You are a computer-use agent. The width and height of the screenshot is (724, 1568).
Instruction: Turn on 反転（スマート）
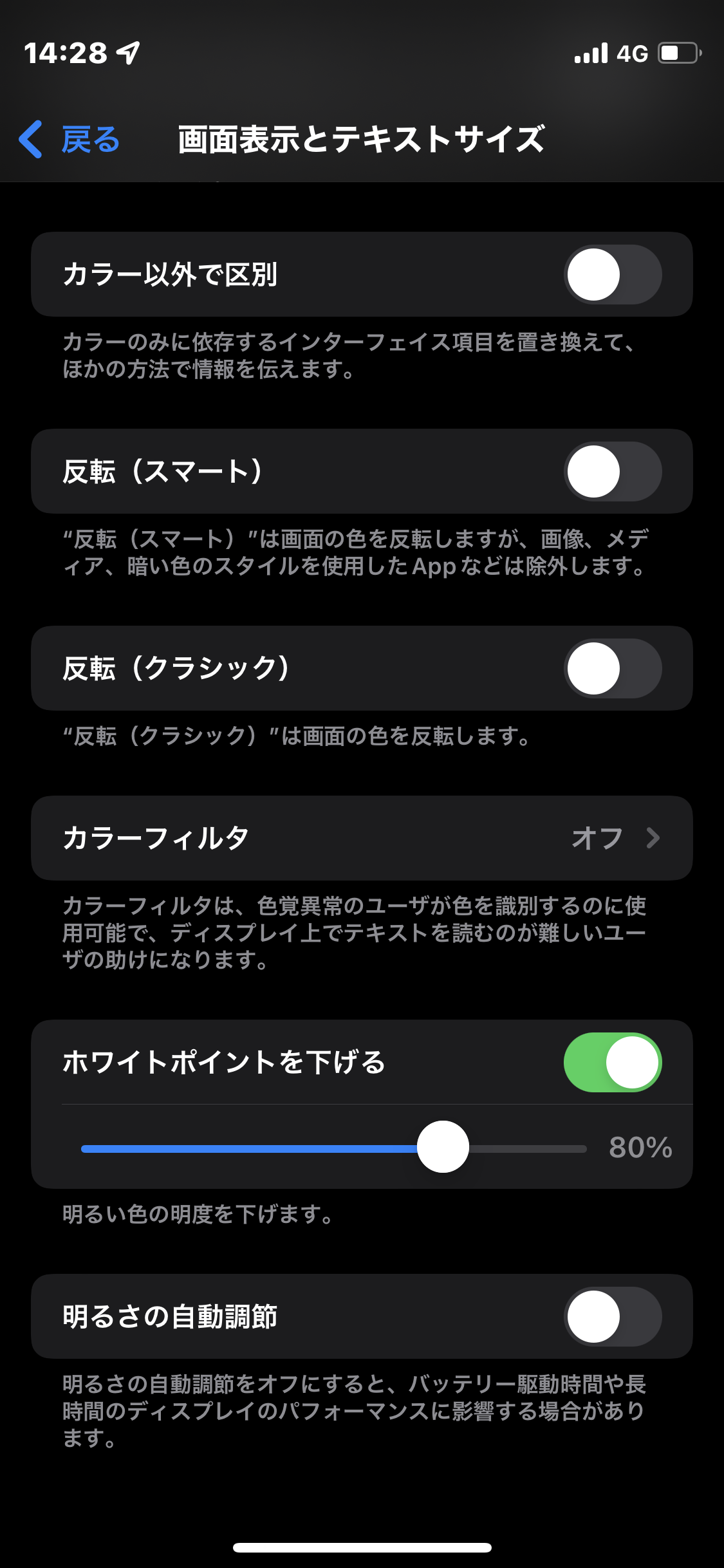[612, 472]
